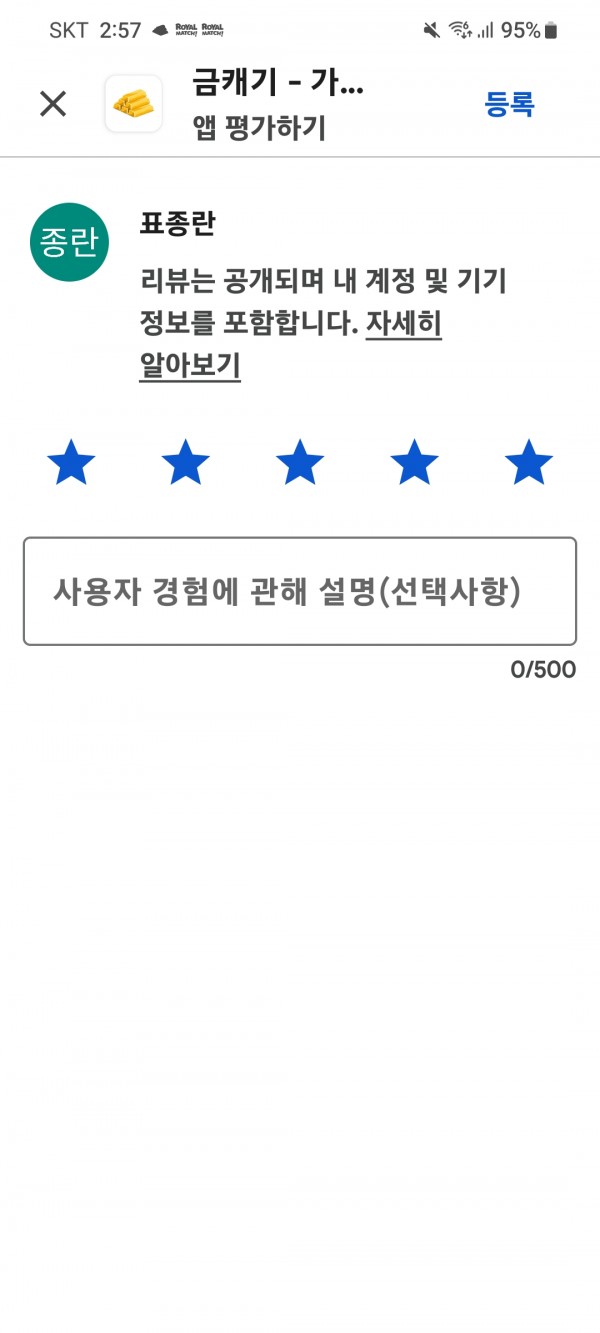The height and width of the screenshot is (1333, 600).
Task: Tap 등록 to submit the review
Action: pos(510,104)
